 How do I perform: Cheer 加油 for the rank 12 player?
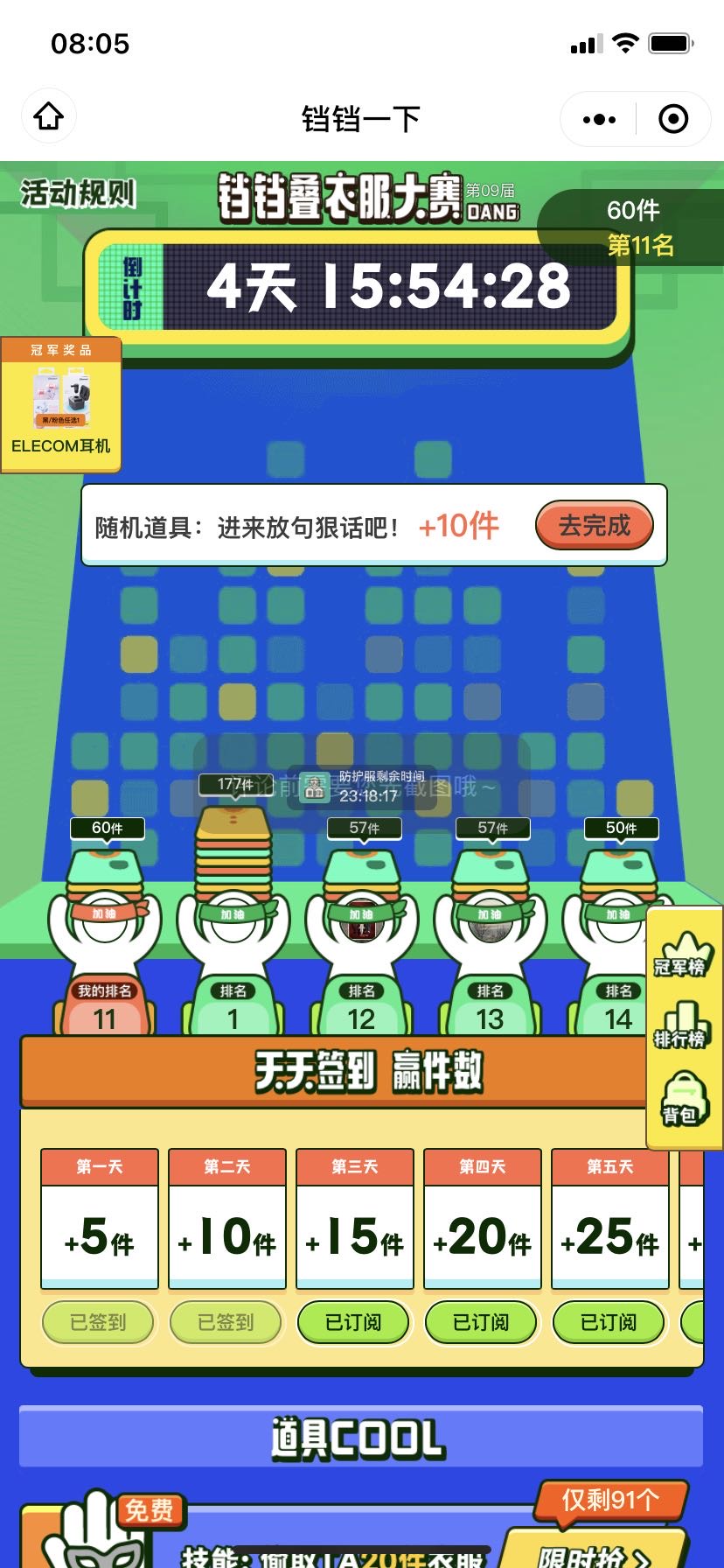tap(361, 914)
